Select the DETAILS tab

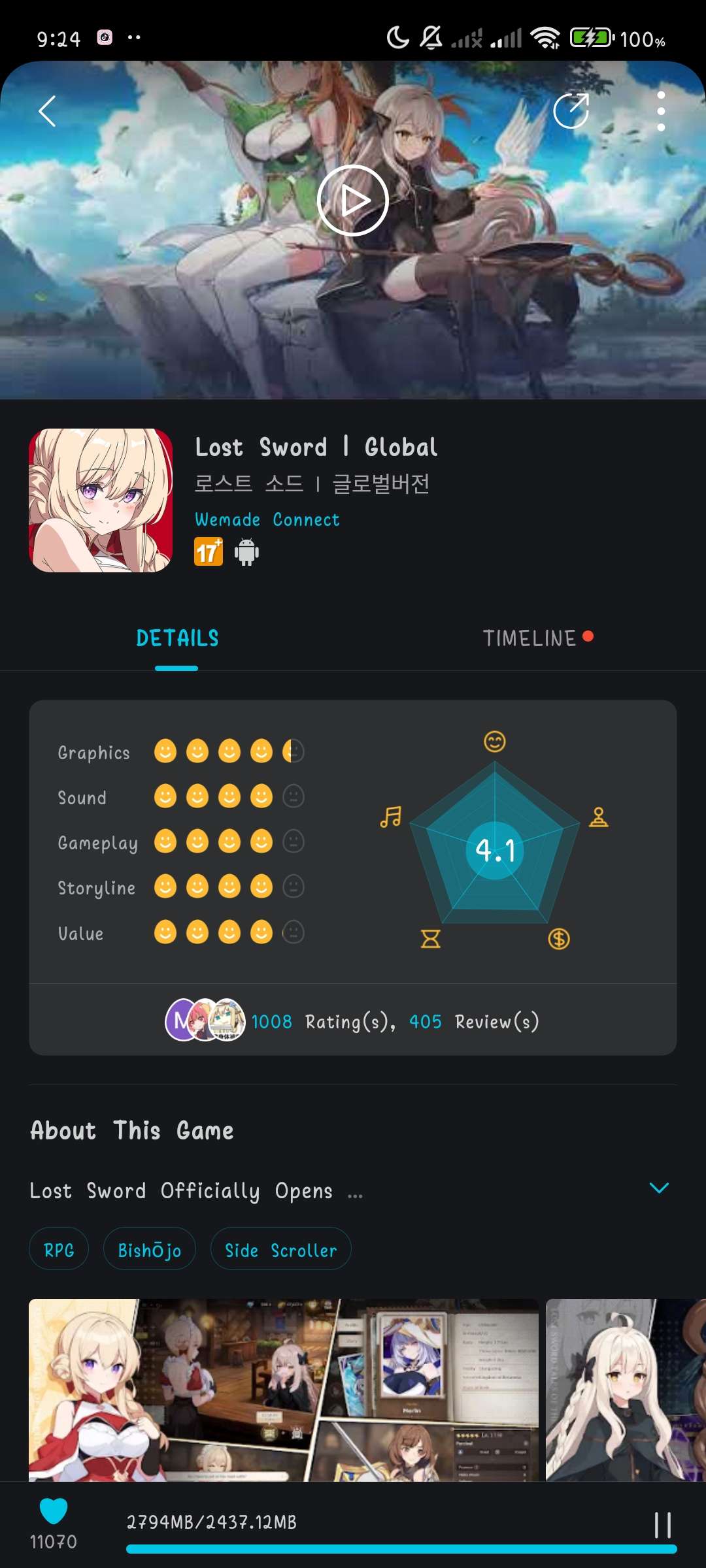177,638
